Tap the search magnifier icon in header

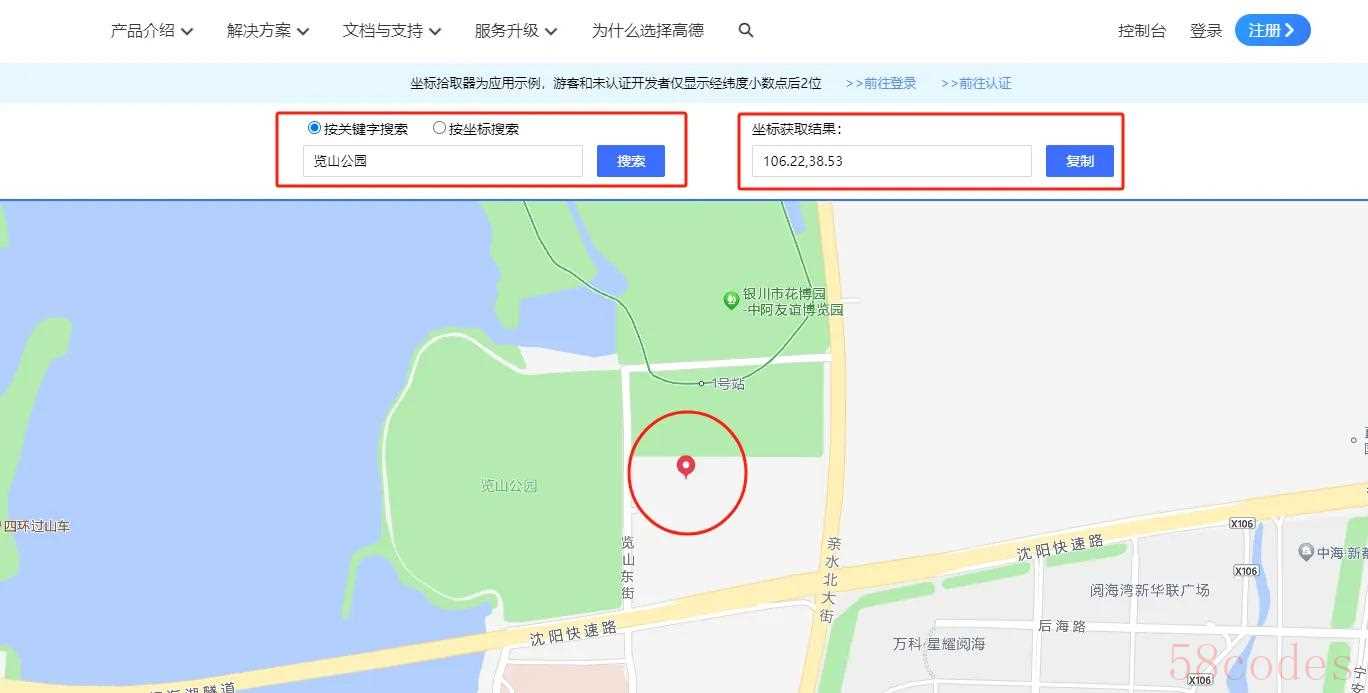[x=745, y=31]
